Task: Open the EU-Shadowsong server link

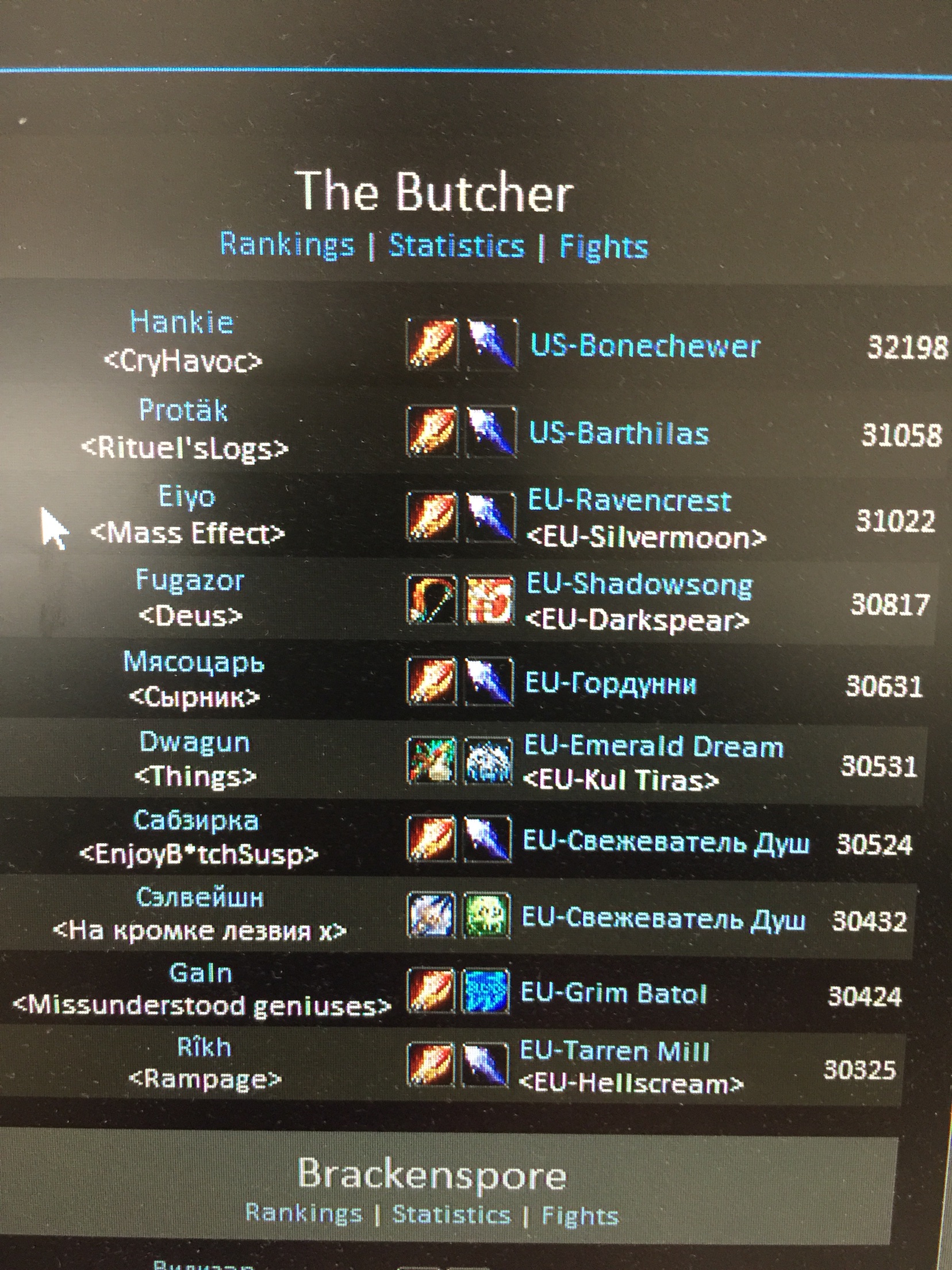Action: (x=639, y=585)
